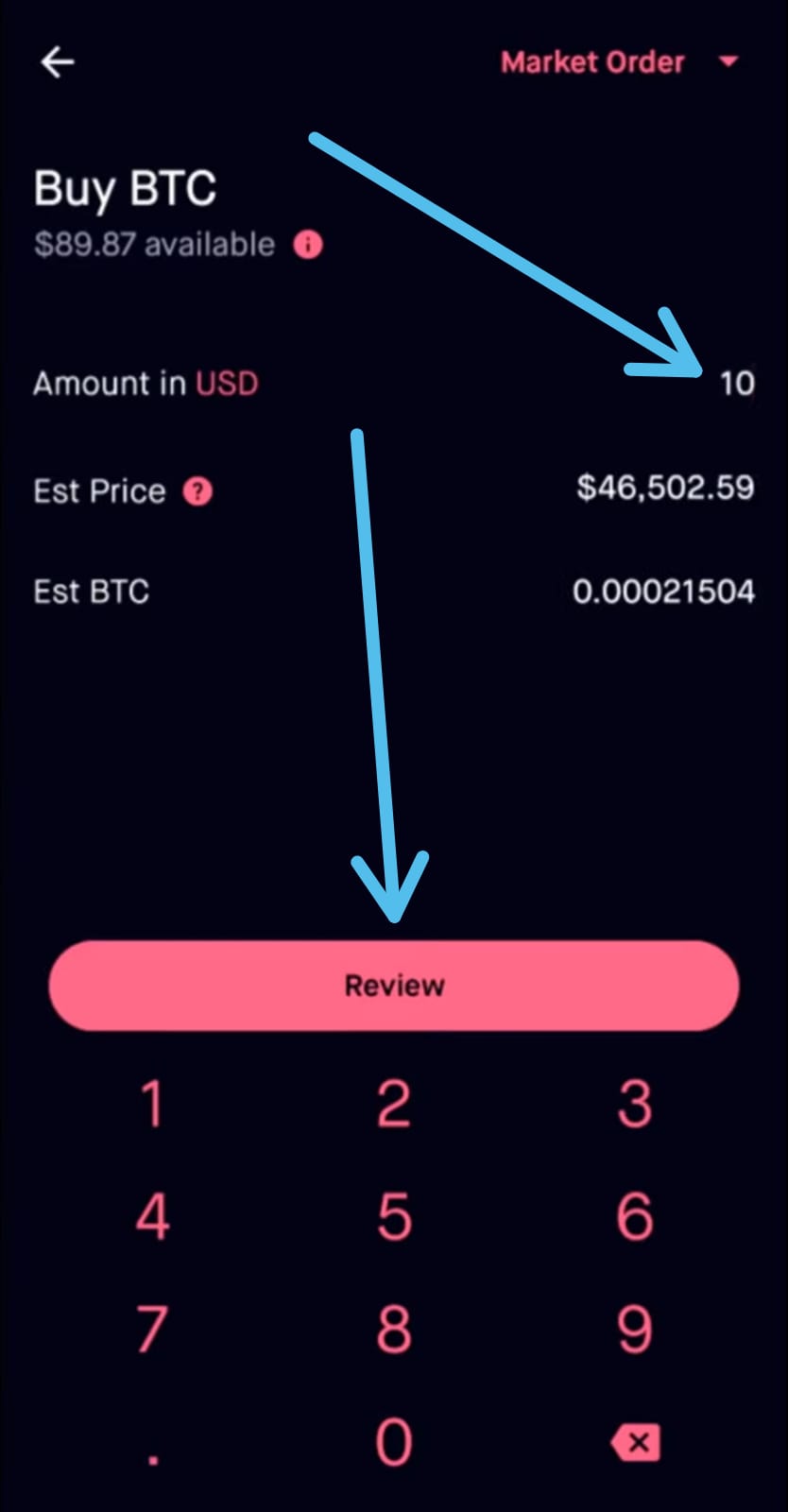Screen dimensions: 788x1512
Task: Enter digit 8 on the keypad
Action: [x=394, y=1329]
